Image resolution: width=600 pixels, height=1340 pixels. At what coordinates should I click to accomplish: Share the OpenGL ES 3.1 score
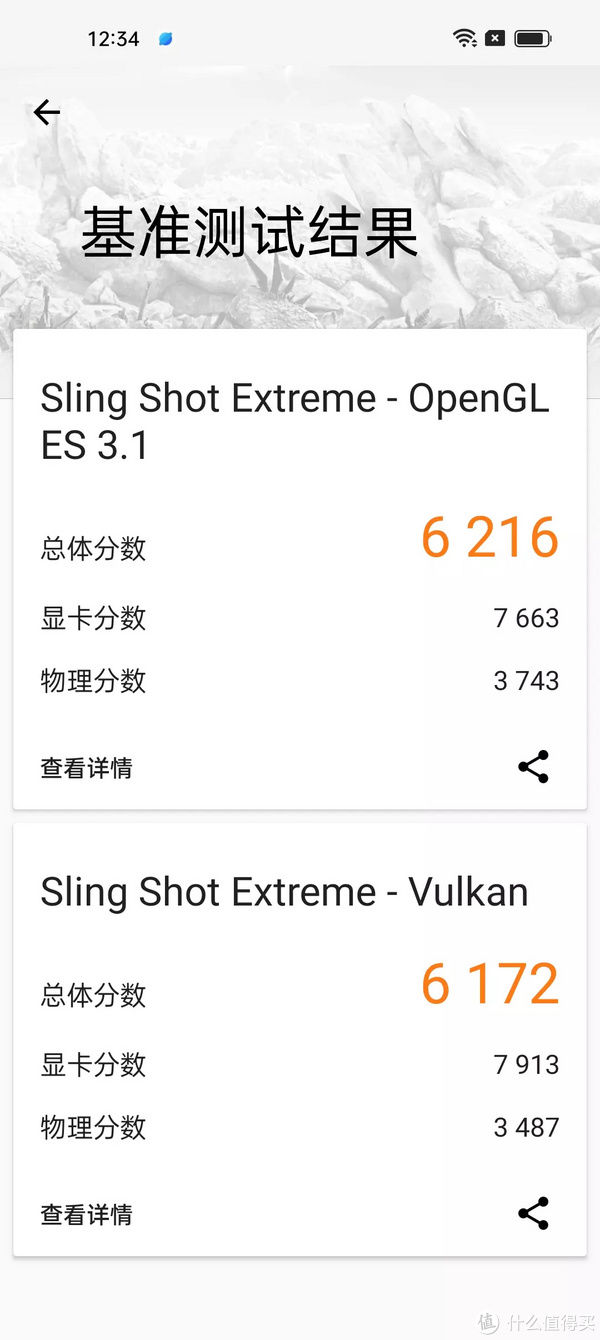(533, 767)
